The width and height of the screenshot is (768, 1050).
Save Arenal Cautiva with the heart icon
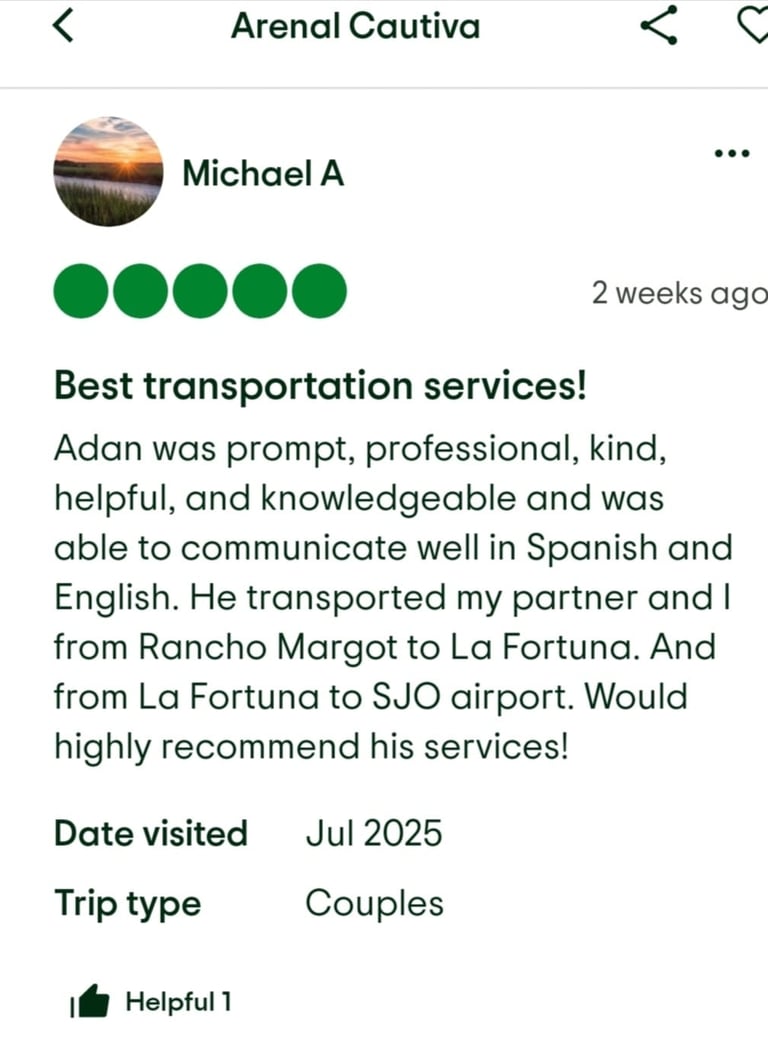(x=753, y=25)
